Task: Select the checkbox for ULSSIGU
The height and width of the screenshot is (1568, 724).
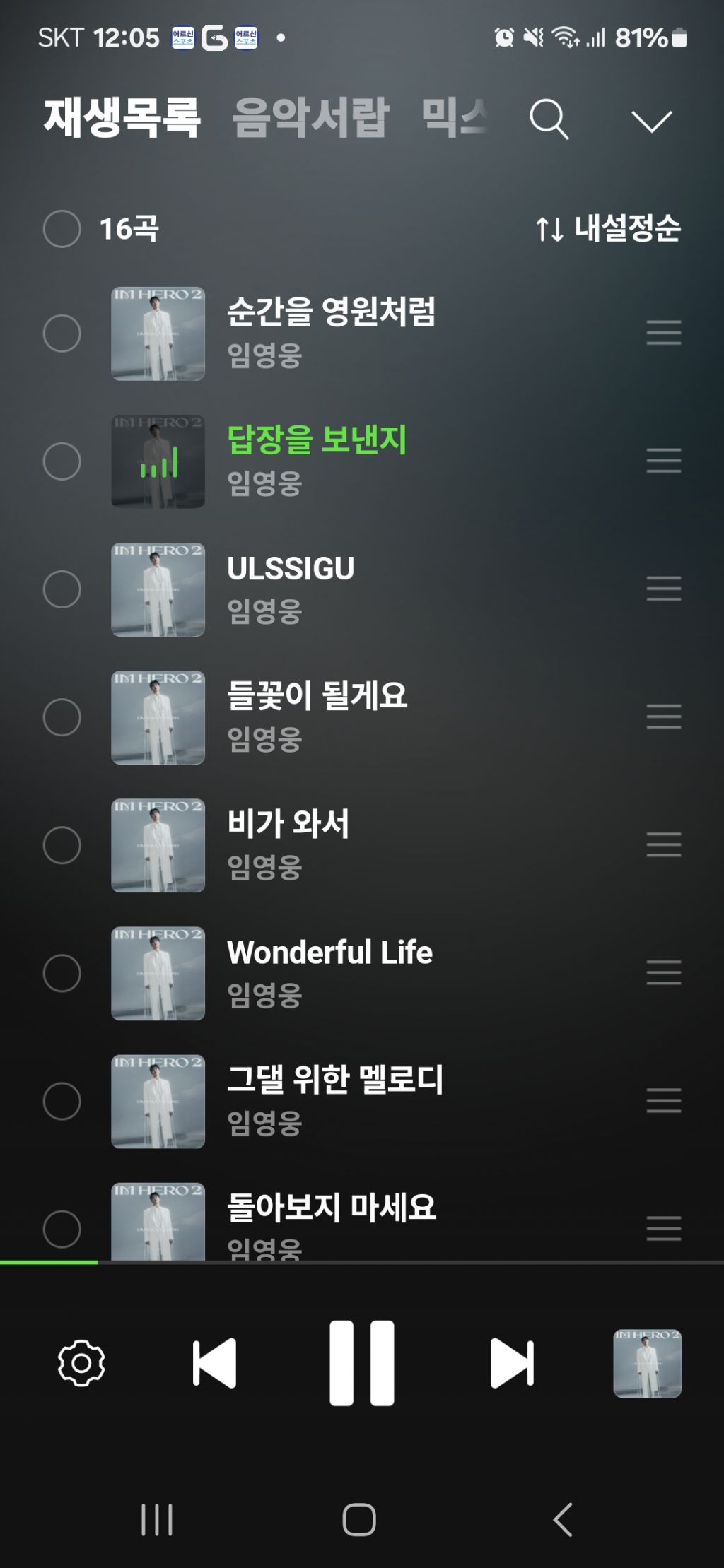Action: tap(62, 589)
